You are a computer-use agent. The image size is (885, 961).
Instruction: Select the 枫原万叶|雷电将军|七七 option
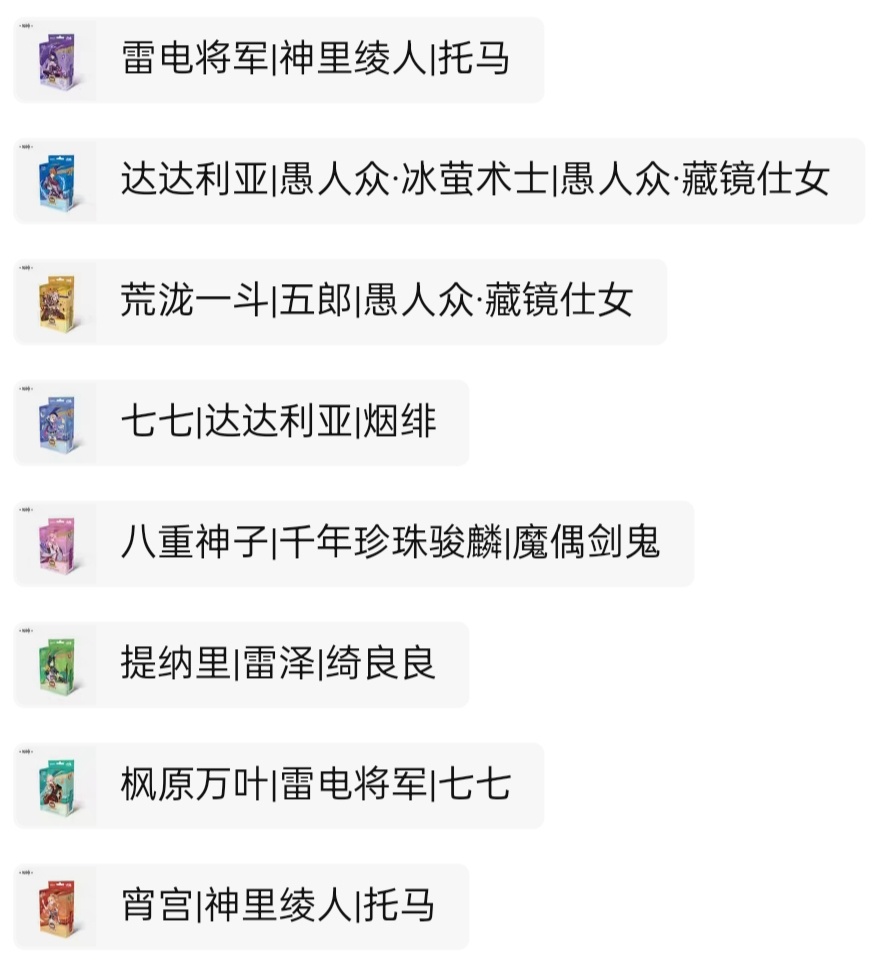point(314,786)
